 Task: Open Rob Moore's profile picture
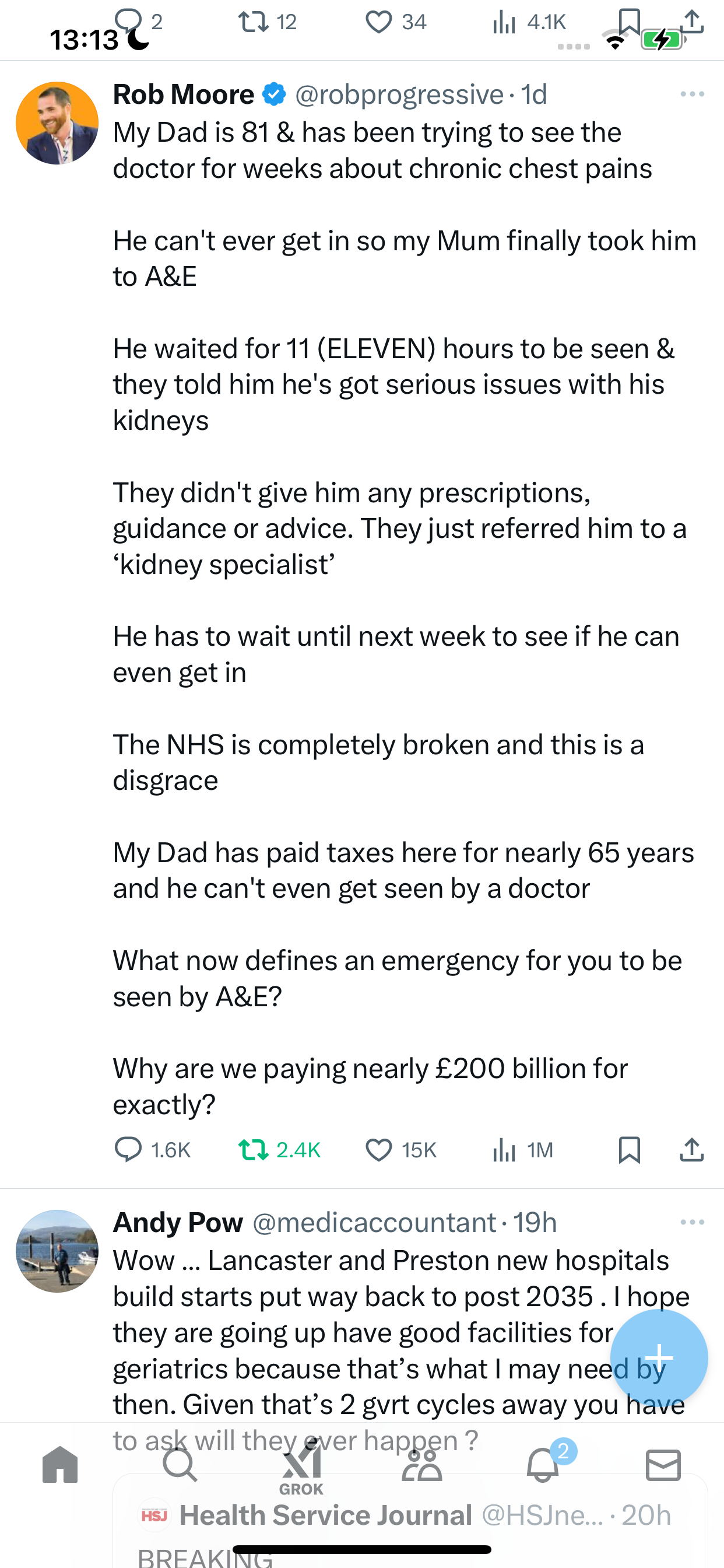coord(57,123)
